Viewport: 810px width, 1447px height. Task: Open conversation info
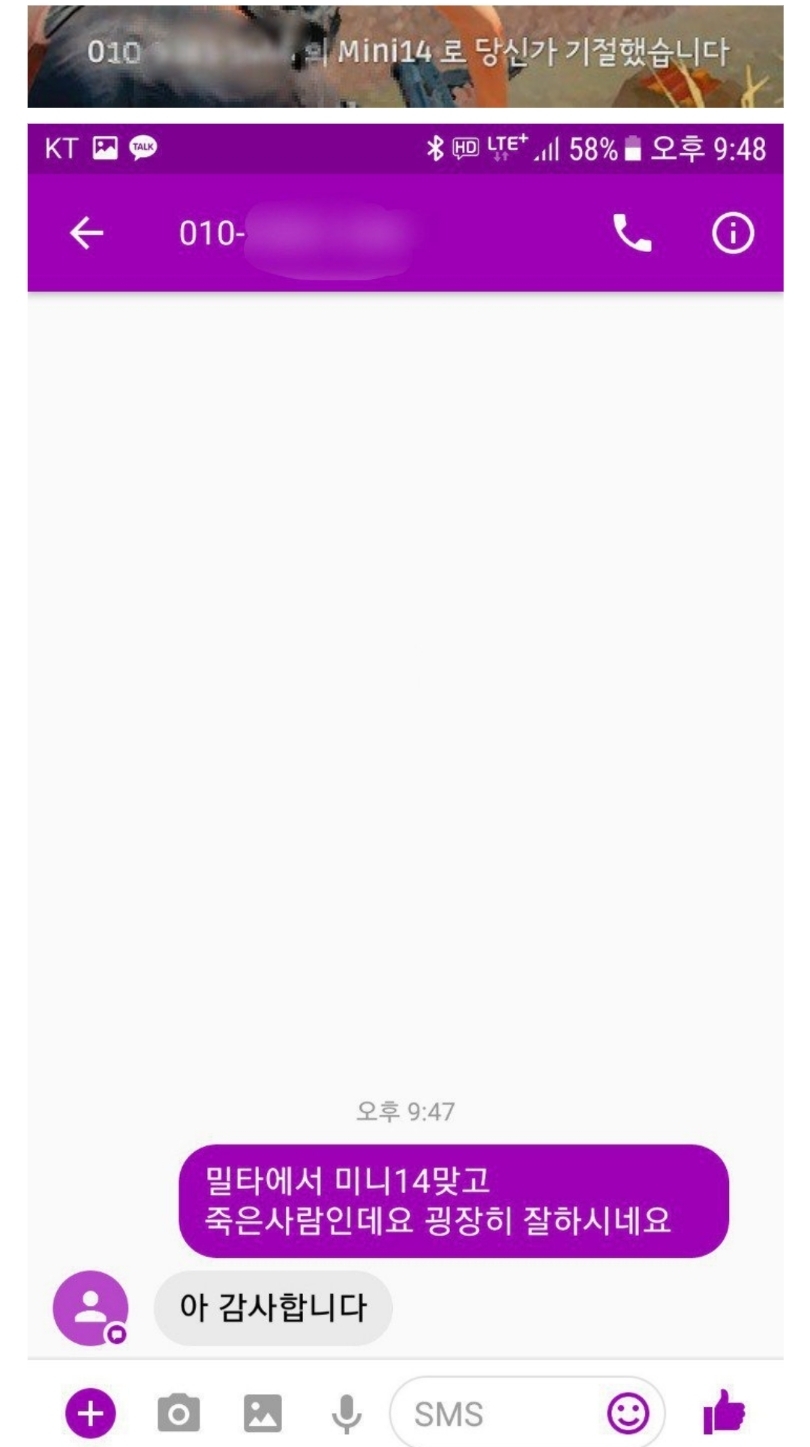(x=732, y=233)
